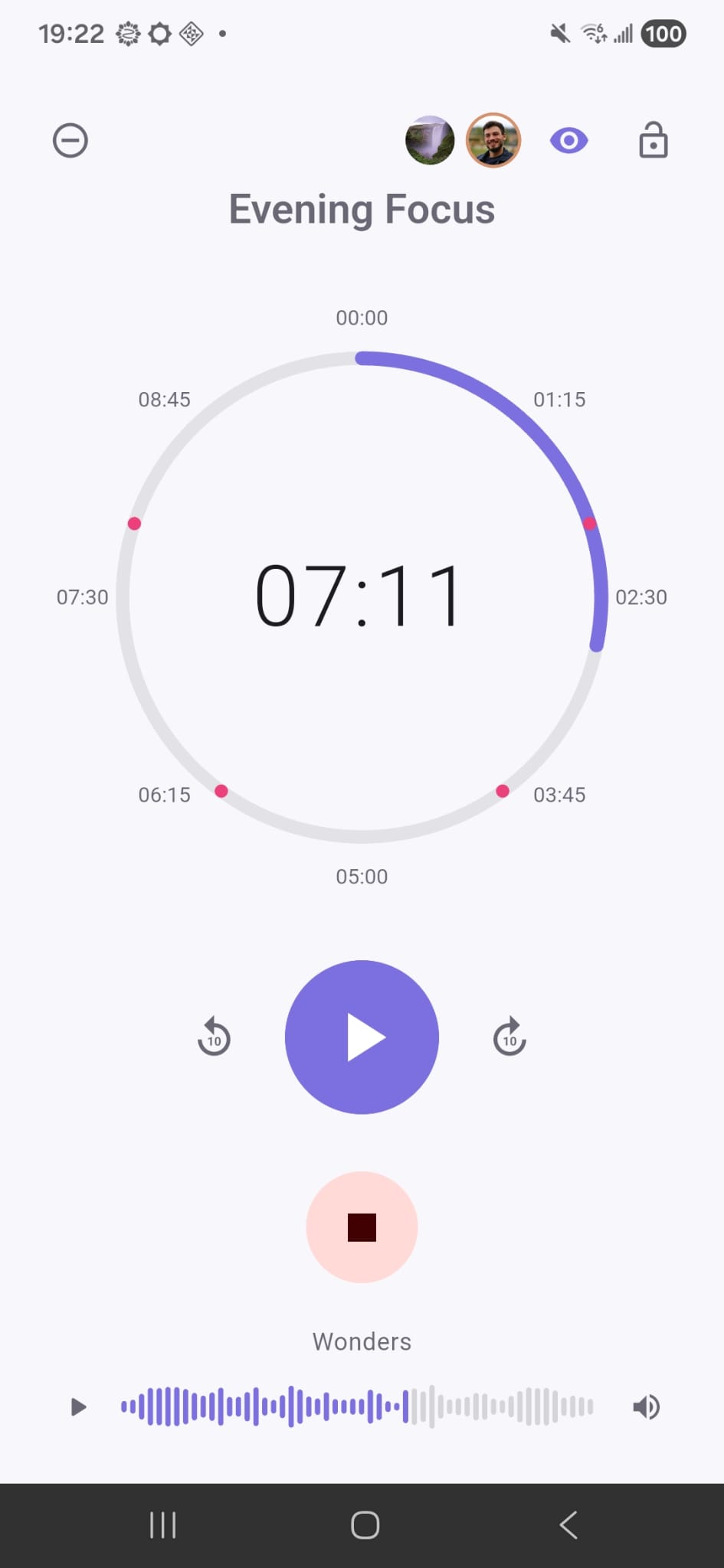Tap the 06:15 pink dot marker
The image size is (724, 1568).
221,792
